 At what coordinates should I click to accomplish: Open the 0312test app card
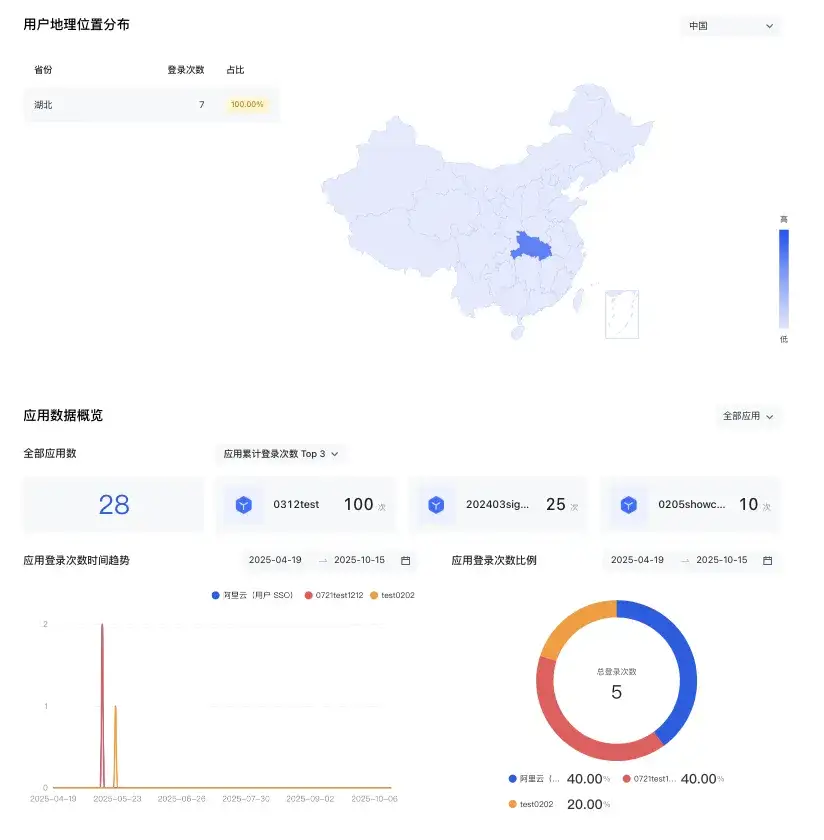[306, 505]
